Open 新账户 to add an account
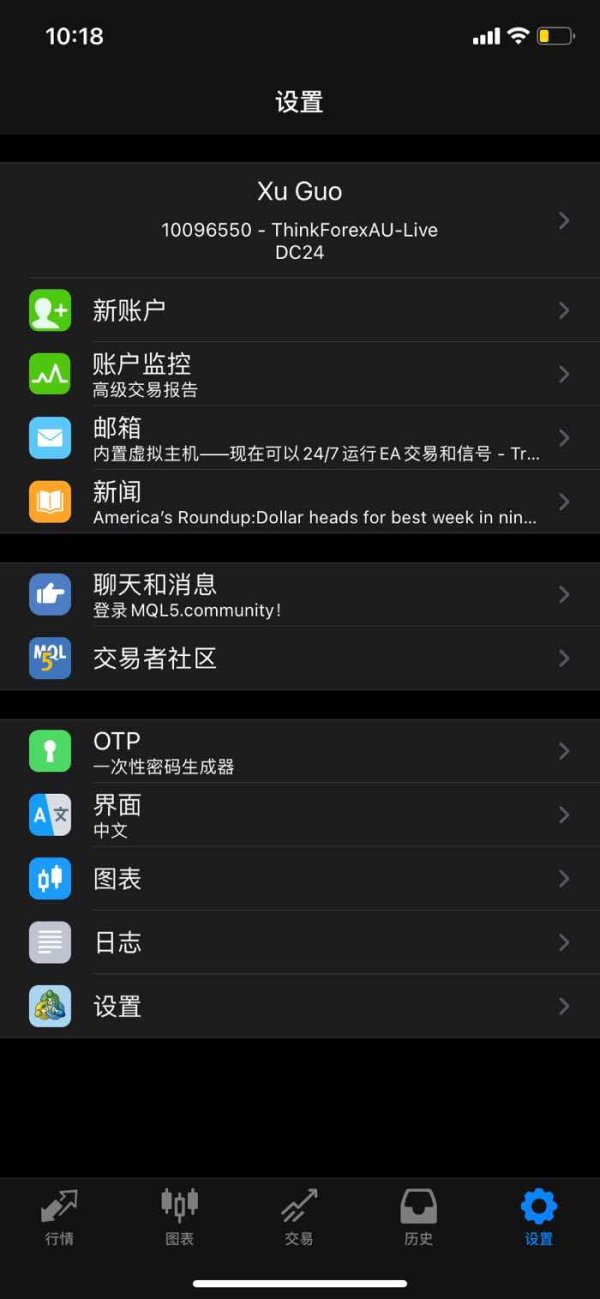Screen dimensions: 600x1299 click(x=300, y=310)
